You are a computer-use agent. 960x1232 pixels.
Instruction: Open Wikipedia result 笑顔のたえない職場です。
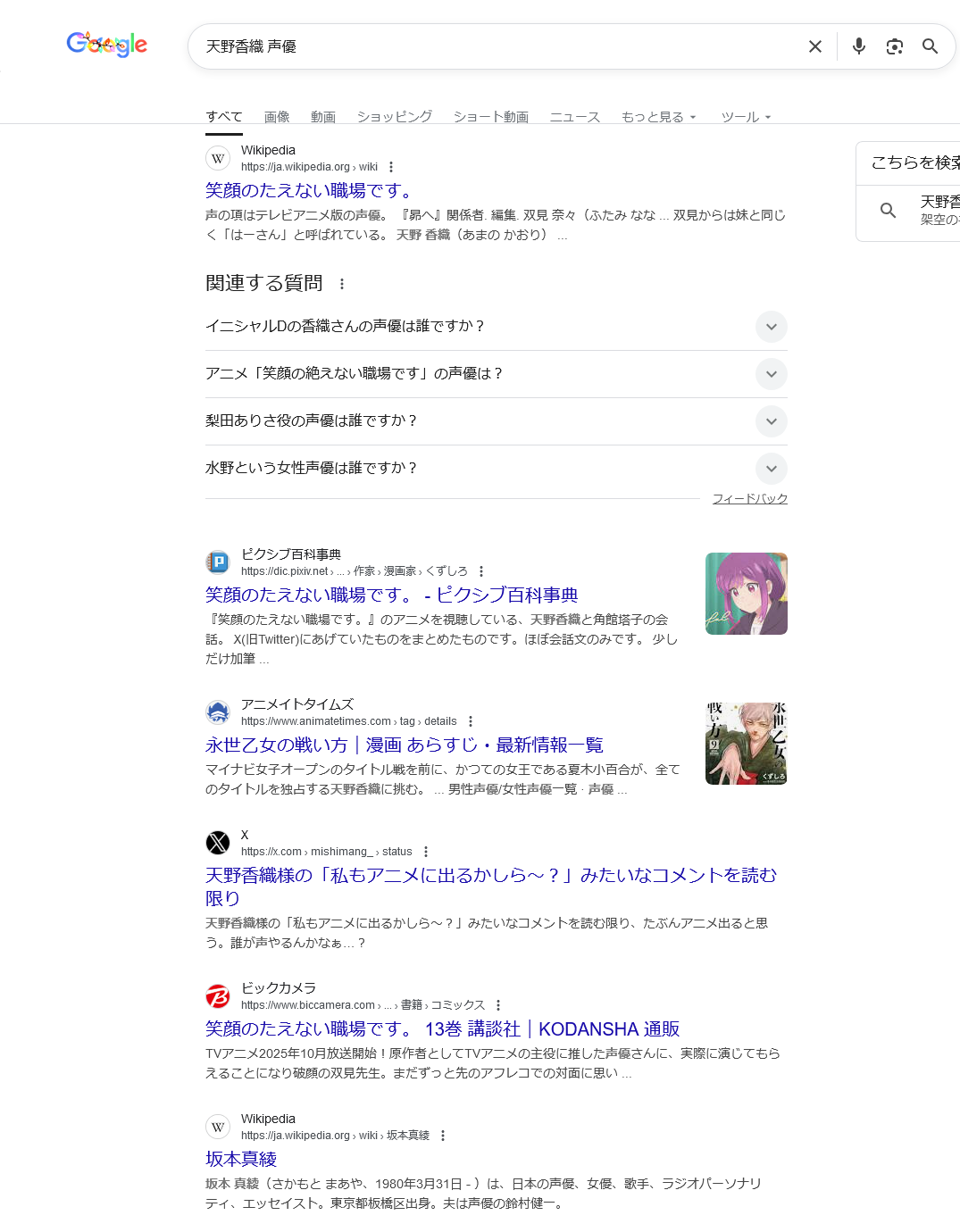point(309,190)
